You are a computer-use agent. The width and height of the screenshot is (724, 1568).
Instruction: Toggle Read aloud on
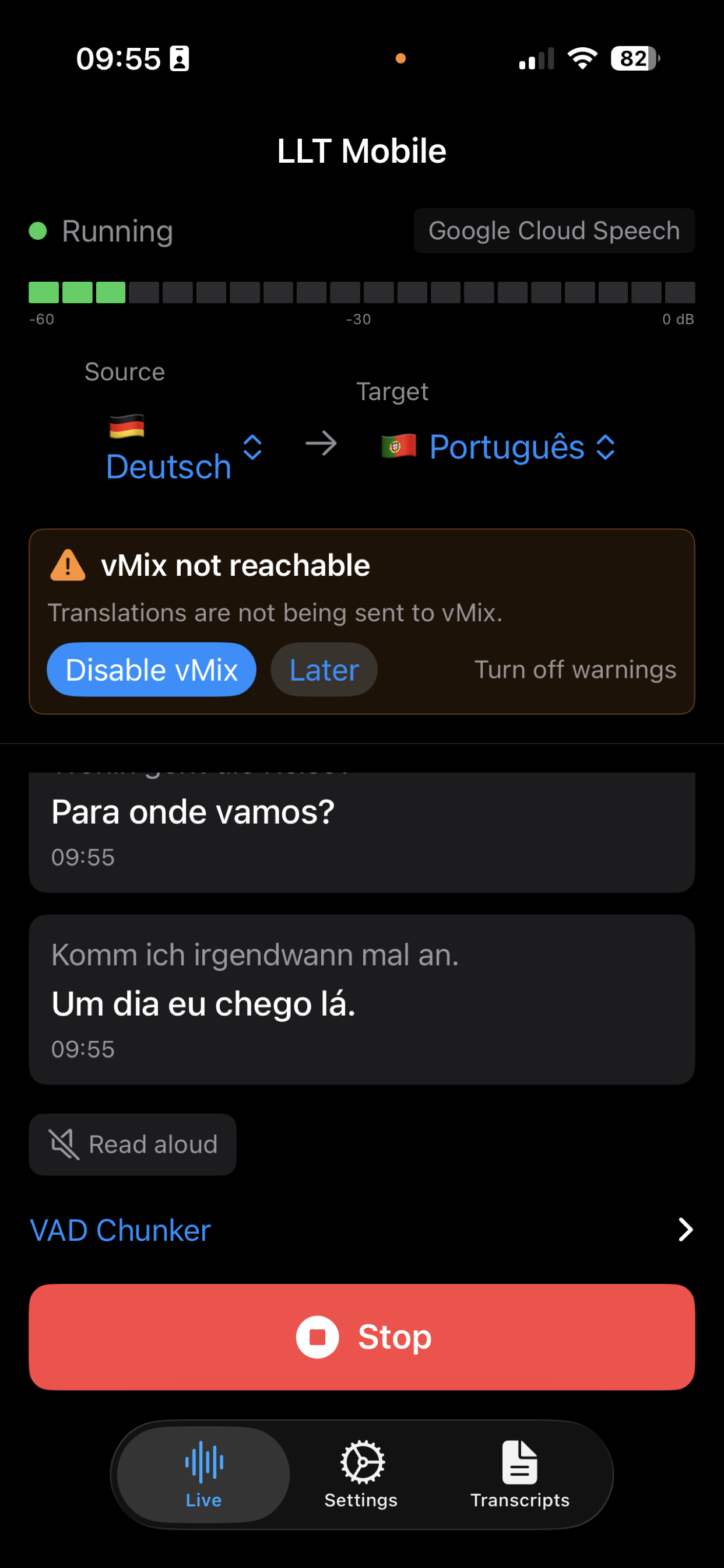(x=133, y=1144)
